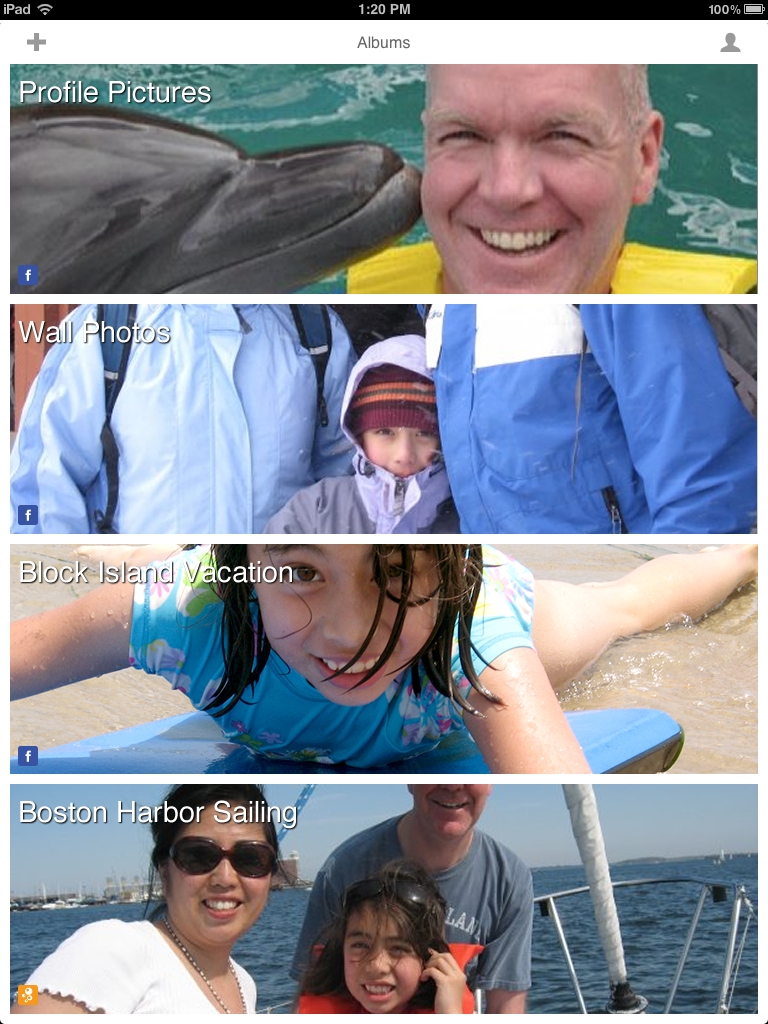Tap the plus icon to add album
Viewport: 768px width, 1024px height.
(37, 42)
